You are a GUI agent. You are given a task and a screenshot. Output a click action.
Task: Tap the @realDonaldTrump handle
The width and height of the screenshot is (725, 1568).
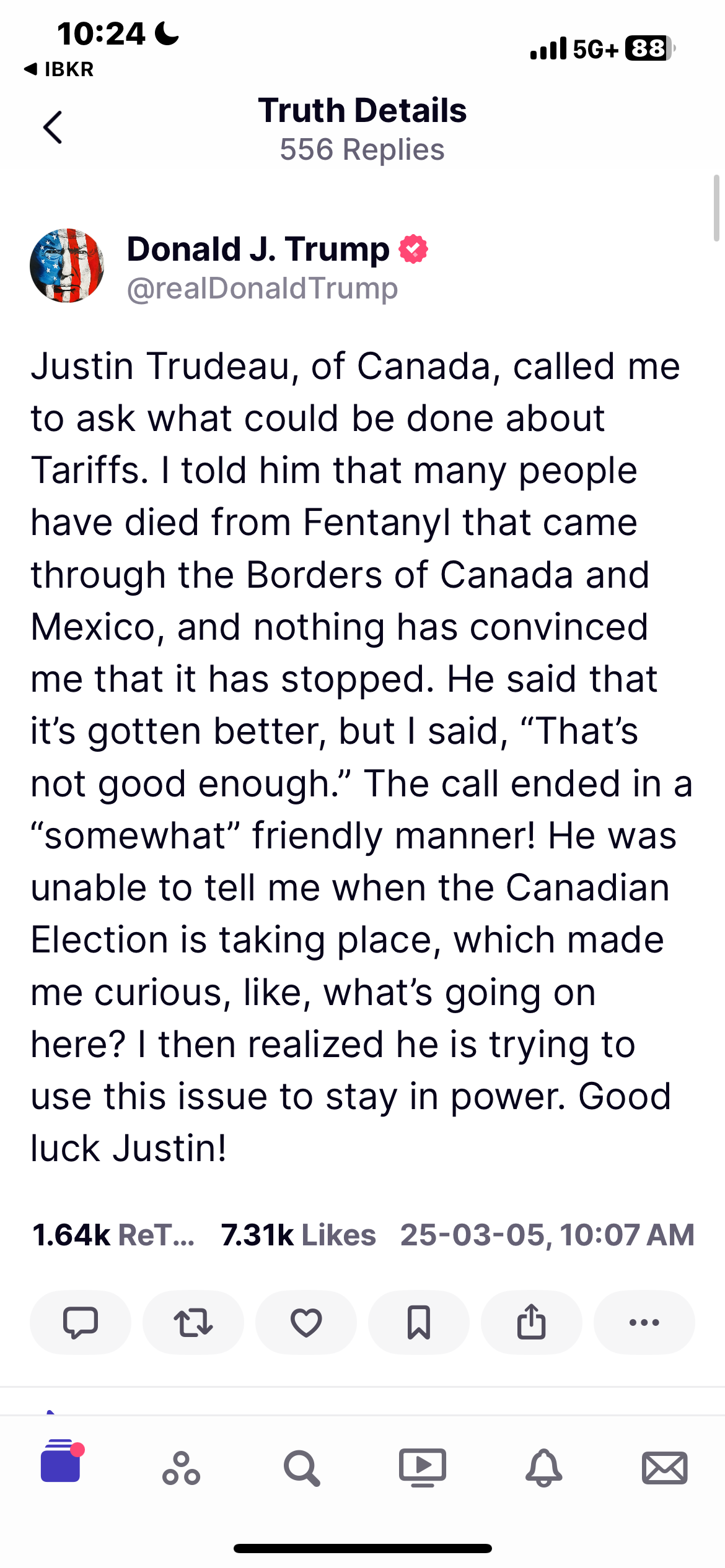262,289
